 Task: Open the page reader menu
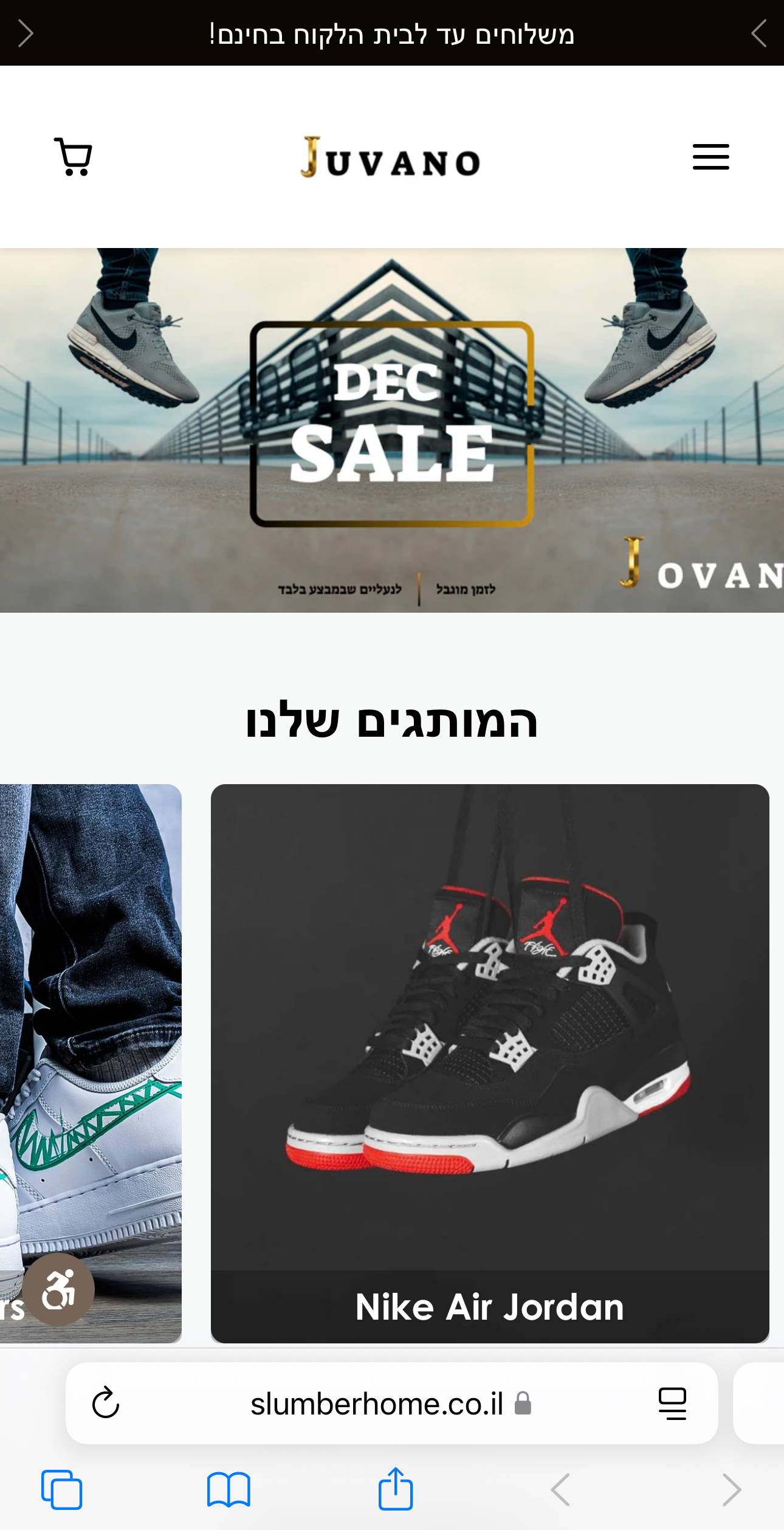(672, 1404)
